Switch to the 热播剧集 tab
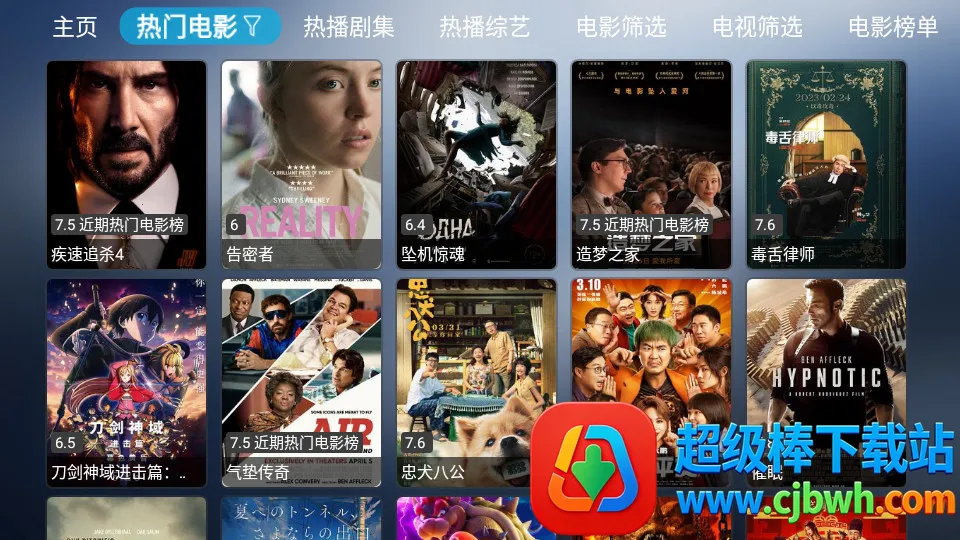 [349, 27]
